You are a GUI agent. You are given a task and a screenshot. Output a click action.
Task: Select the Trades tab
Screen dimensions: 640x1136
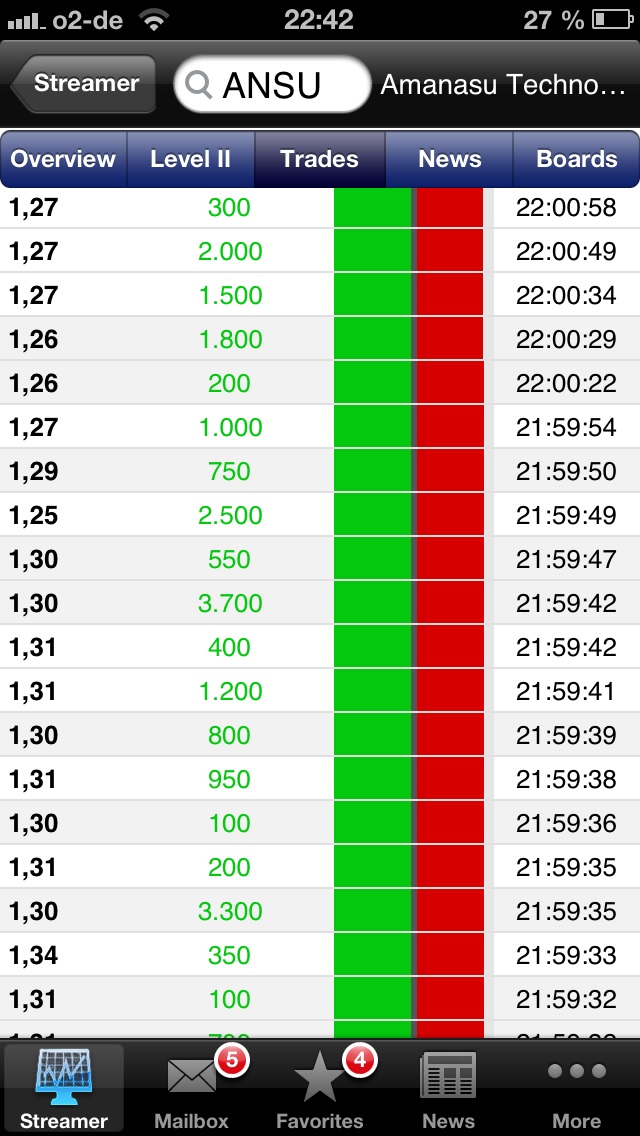(x=320, y=159)
